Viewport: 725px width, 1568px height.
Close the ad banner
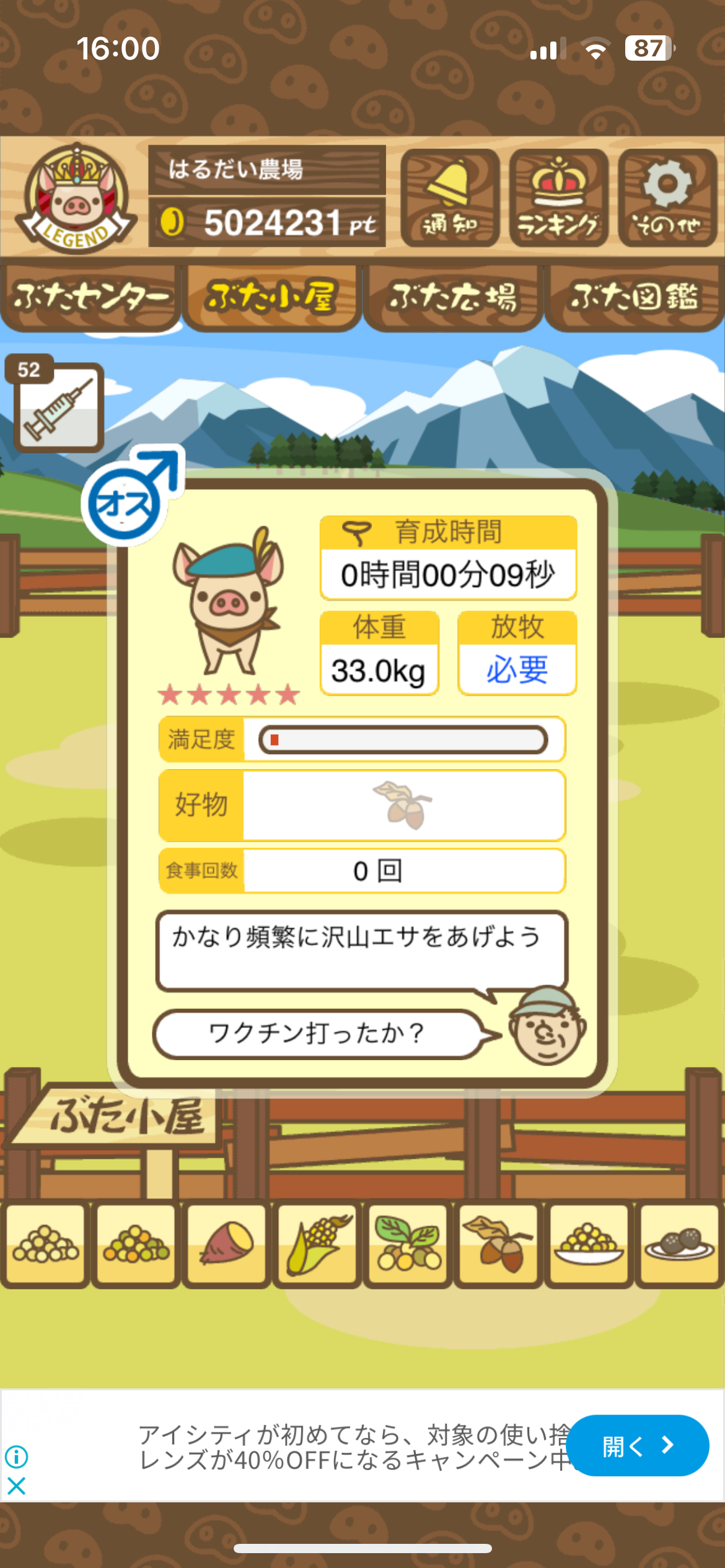pos(17,1486)
